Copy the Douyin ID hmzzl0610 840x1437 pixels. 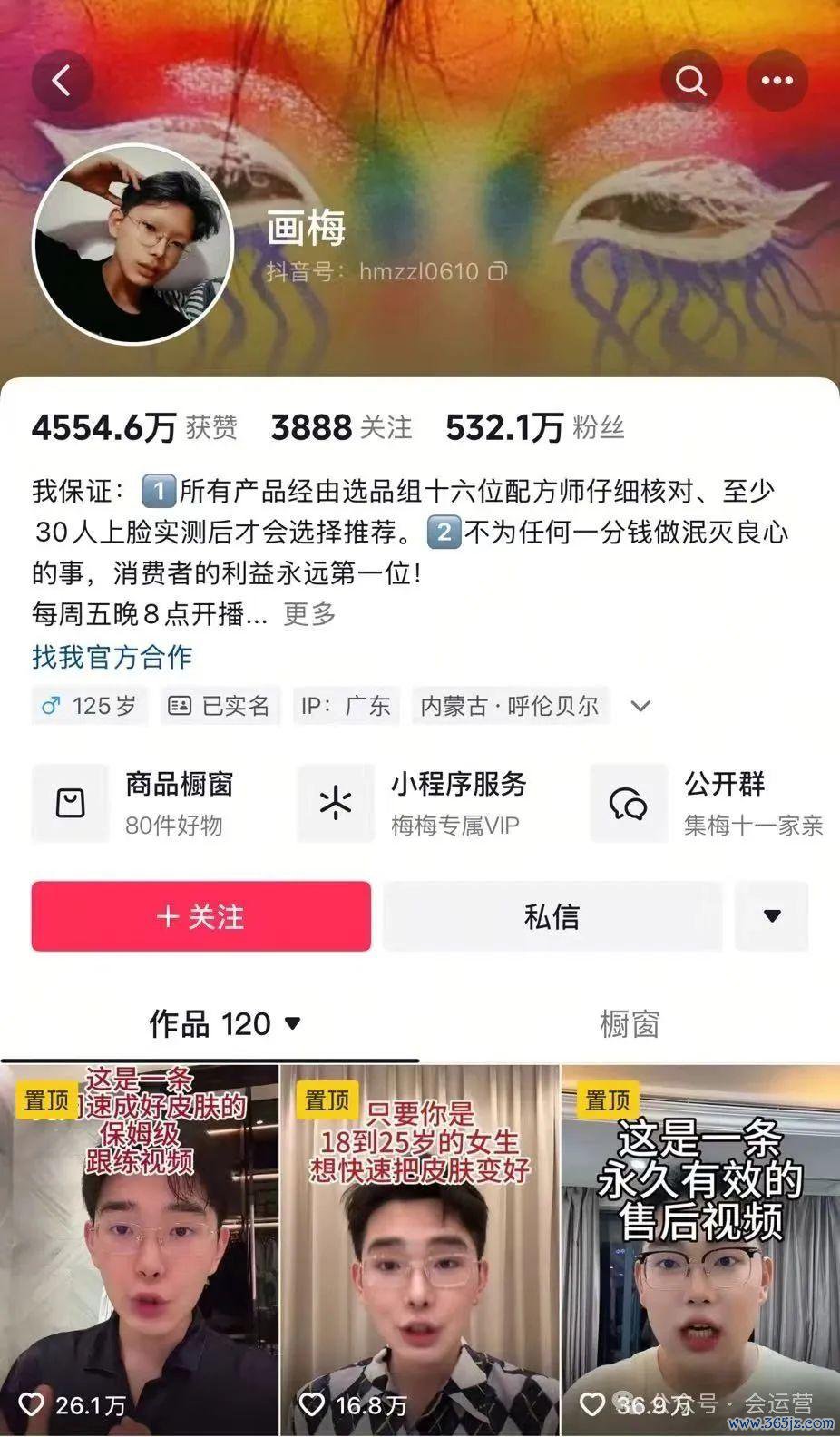click(x=498, y=271)
